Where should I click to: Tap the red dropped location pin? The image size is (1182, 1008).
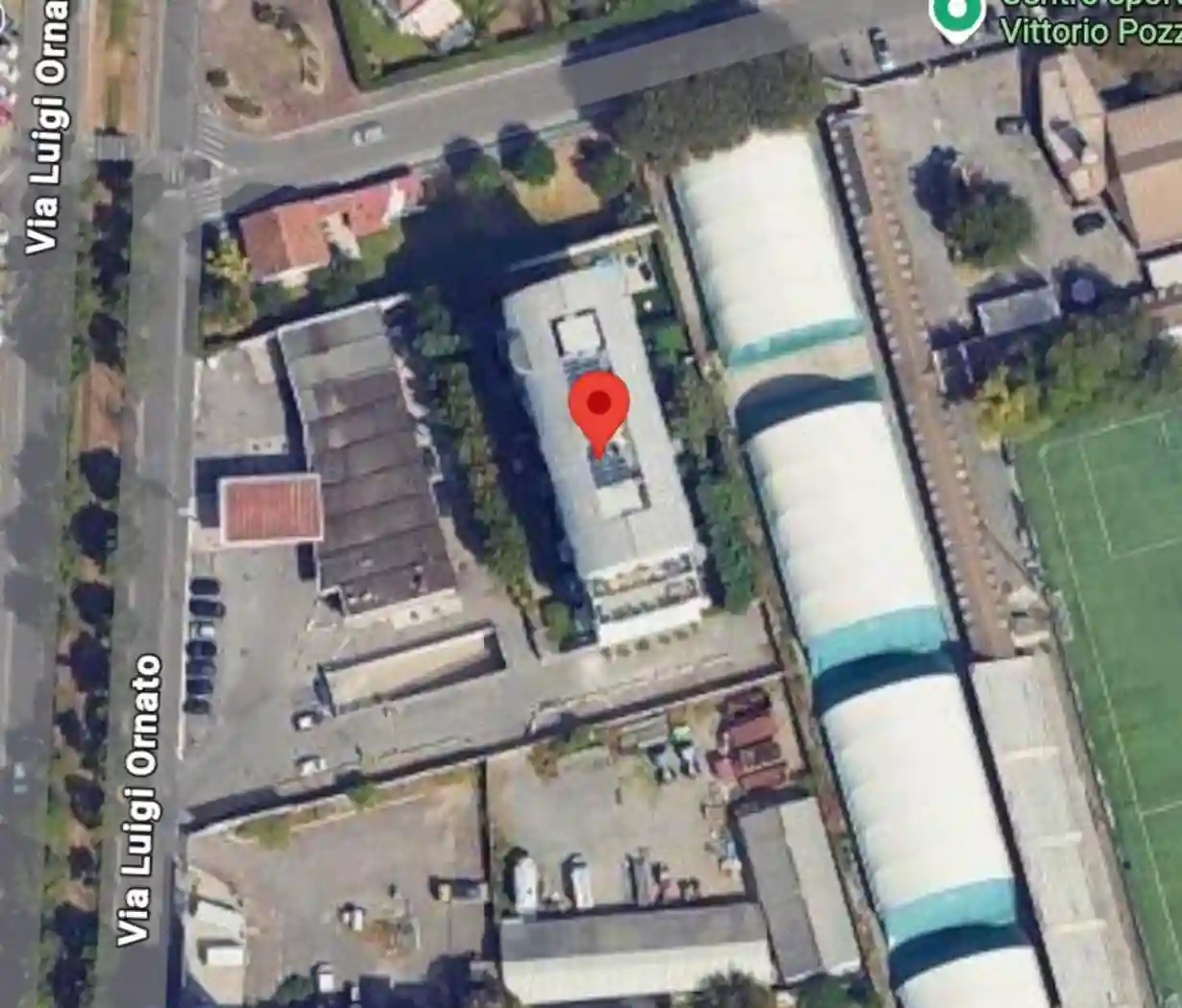[x=598, y=407]
